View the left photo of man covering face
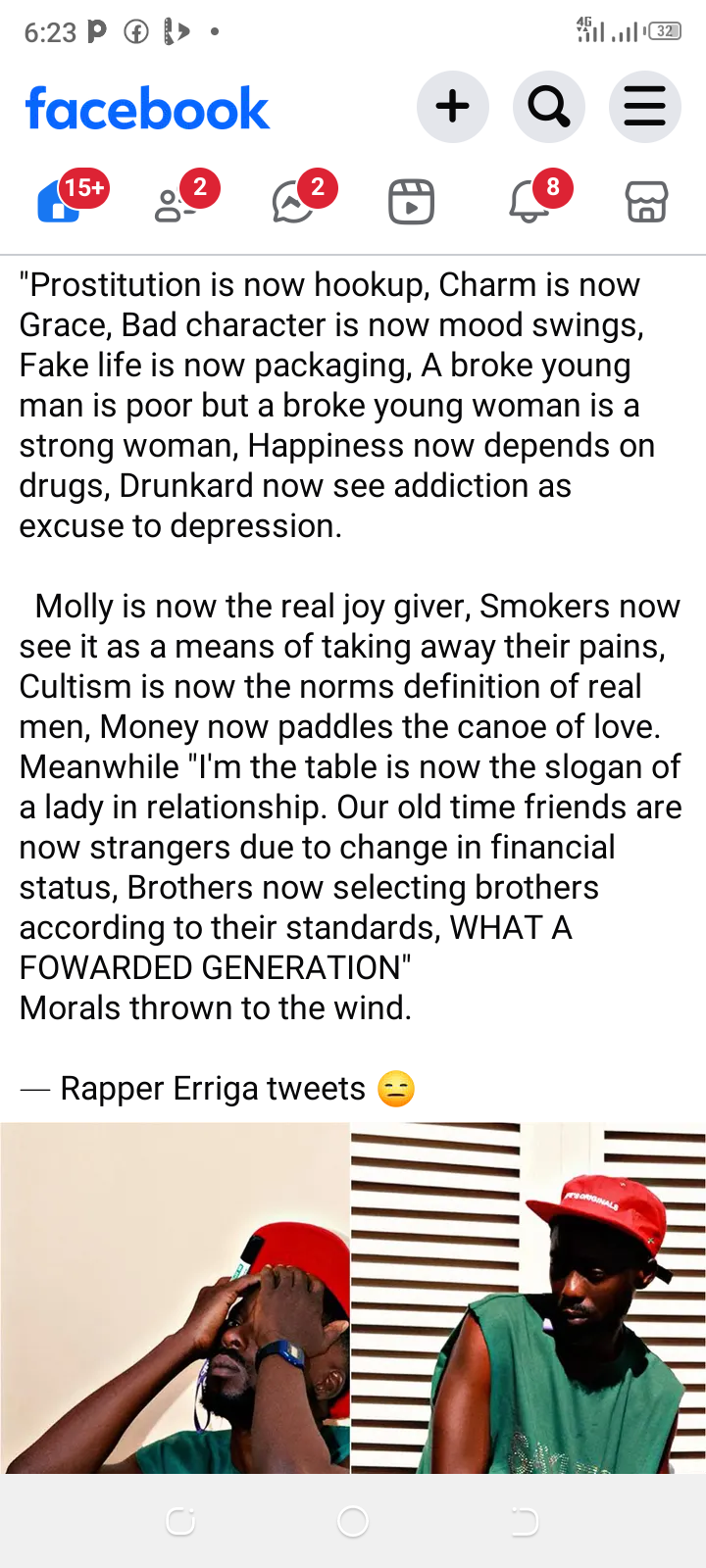Screen dimensions: 706x1568 click(176, 1298)
